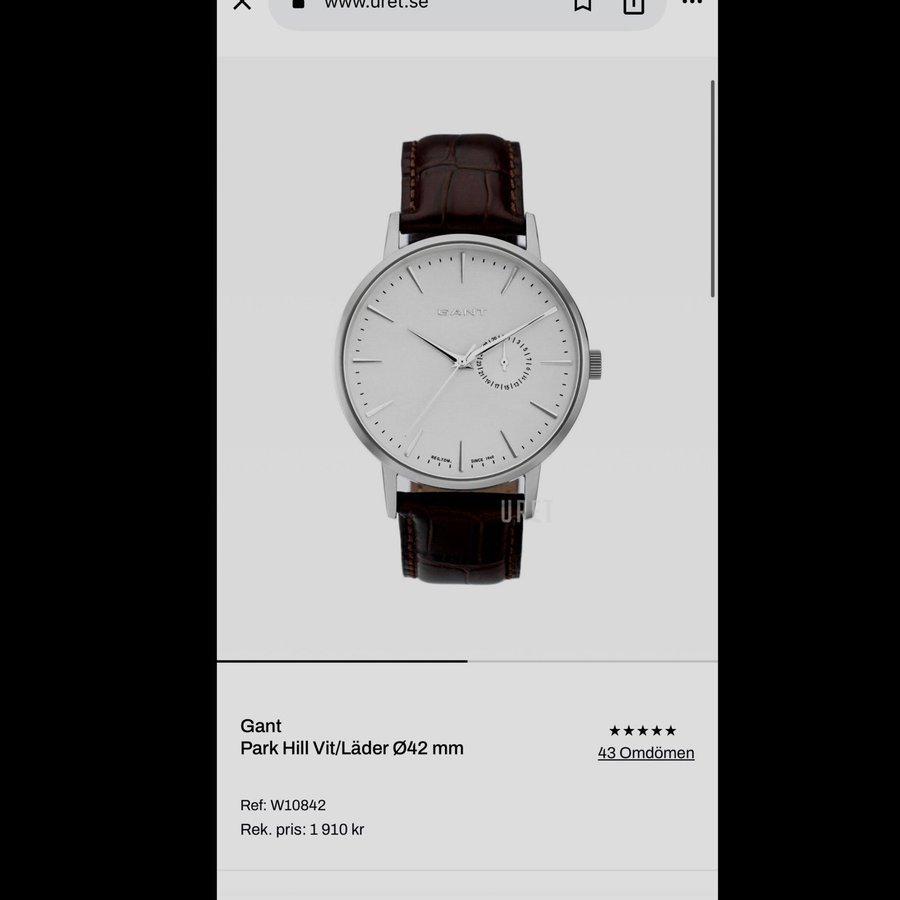Image resolution: width=900 pixels, height=900 pixels.
Task: Close the in-app browser
Action: (x=242, y=4)
